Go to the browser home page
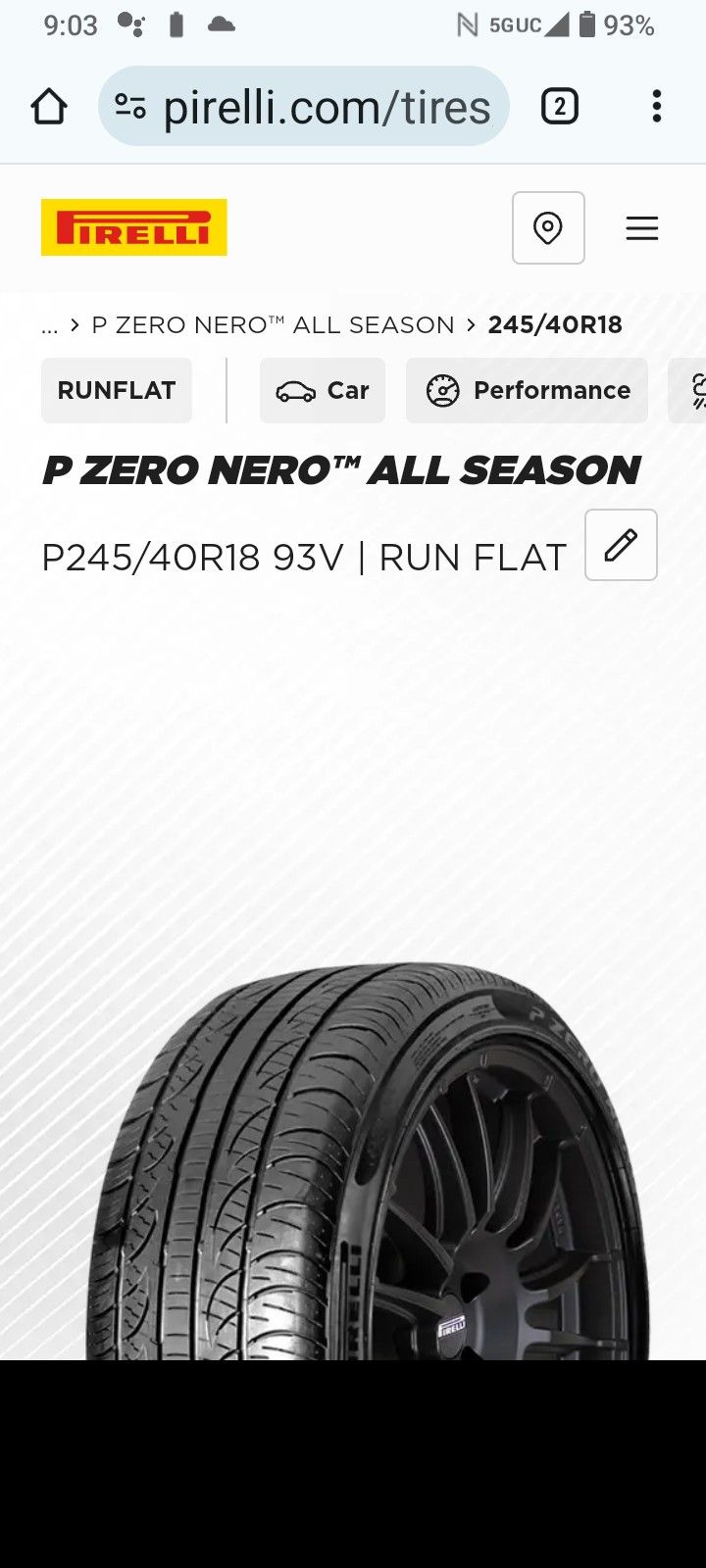Image resolution: width=706 pixels, height=1568 pixels. click(x=49, y=107)
